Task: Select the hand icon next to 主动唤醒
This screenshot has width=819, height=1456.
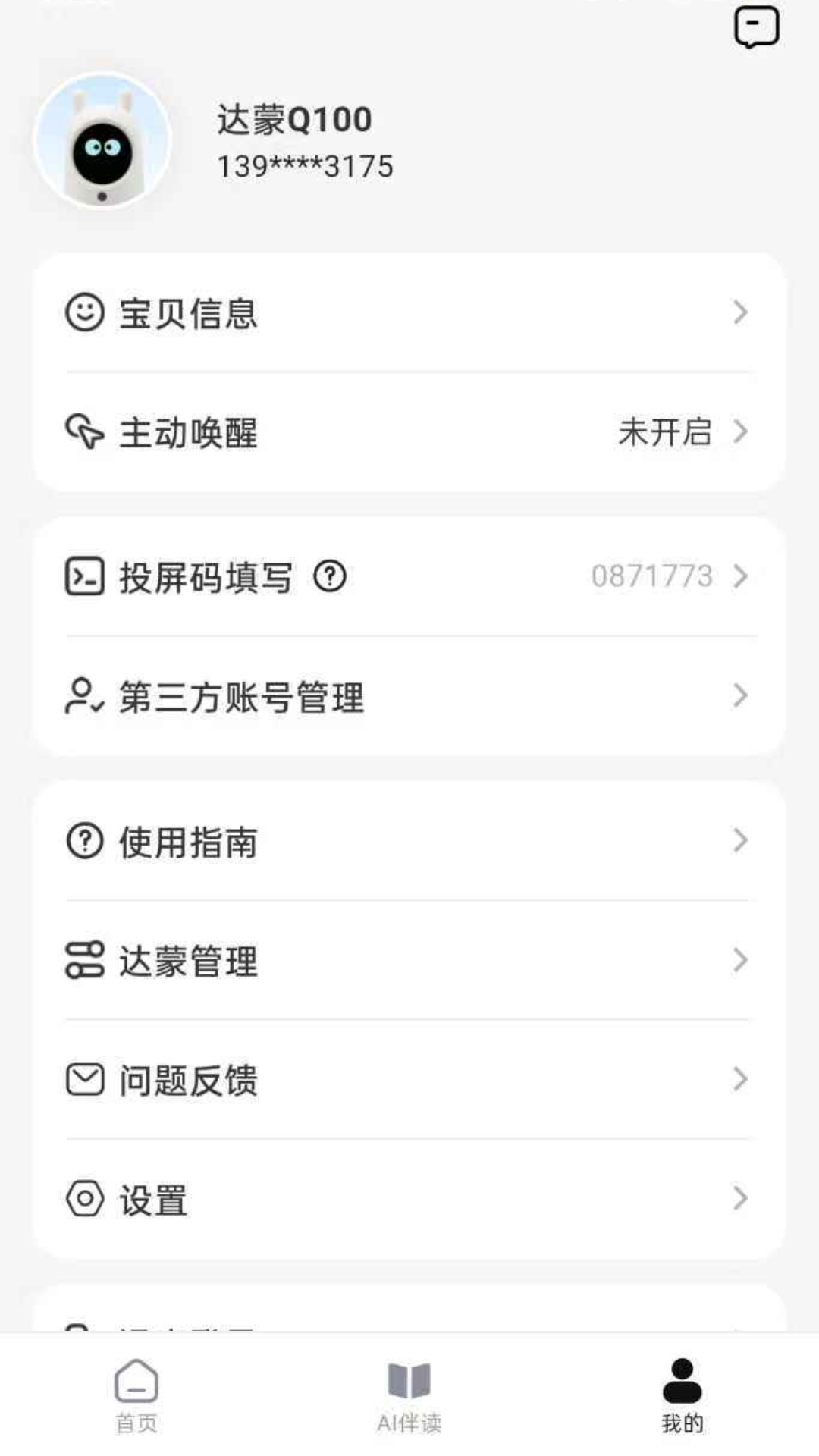Action: 85,434
